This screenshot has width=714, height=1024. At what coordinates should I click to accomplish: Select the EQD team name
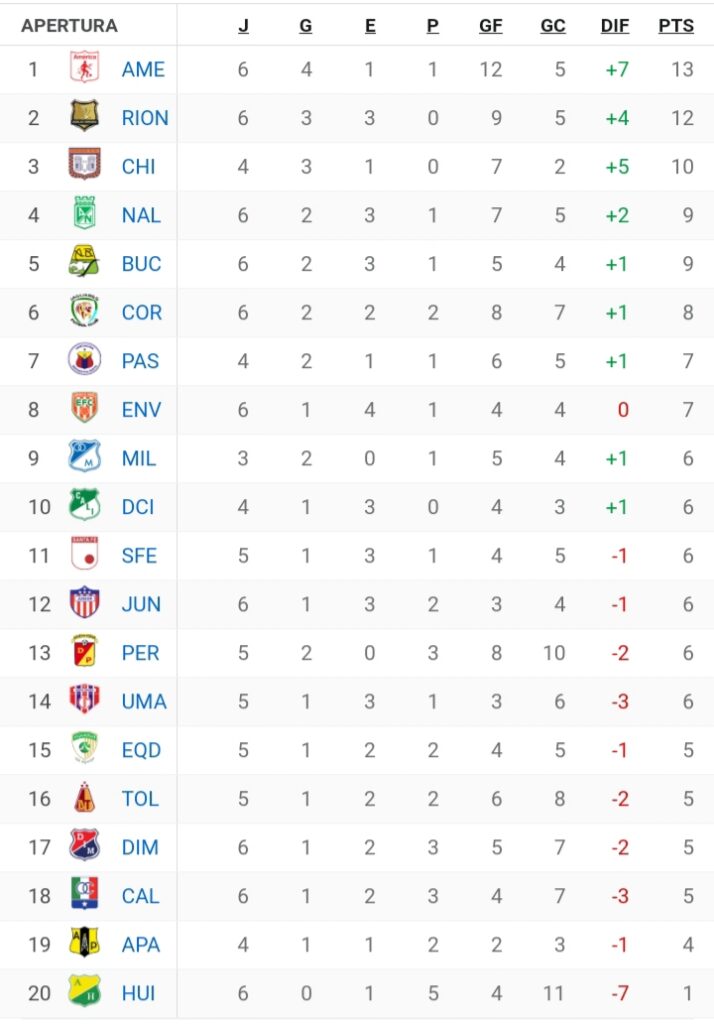(x=141, y=750)
